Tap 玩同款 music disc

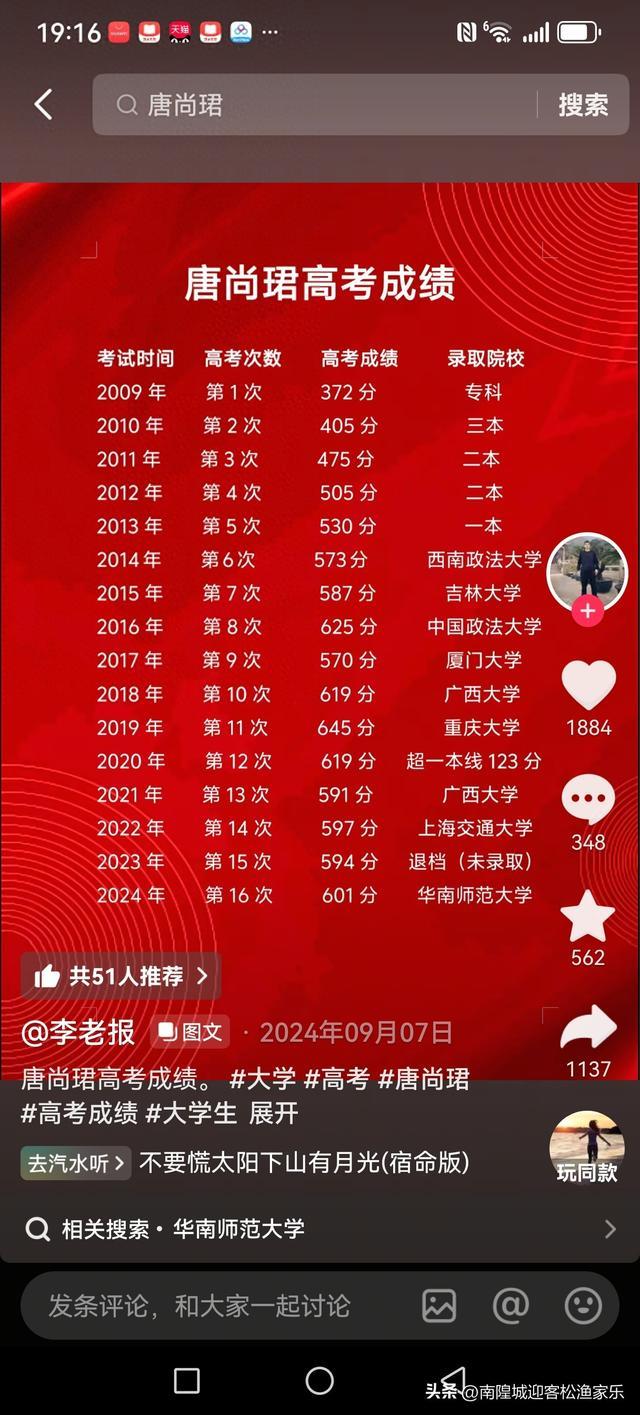587,1149
